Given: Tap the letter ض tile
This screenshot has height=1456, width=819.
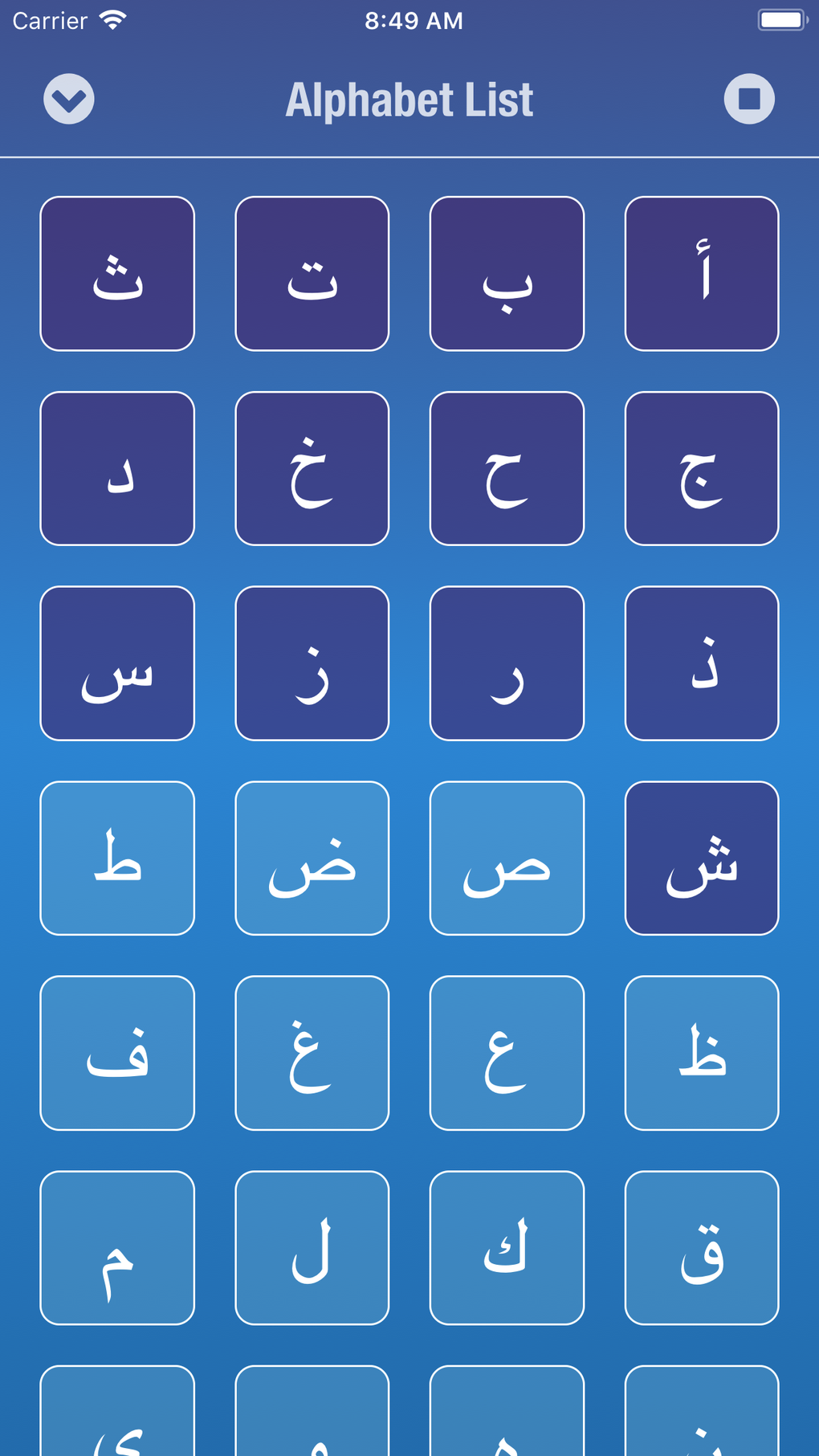Looking at the screenshot, I should click(x=312, y=858).
